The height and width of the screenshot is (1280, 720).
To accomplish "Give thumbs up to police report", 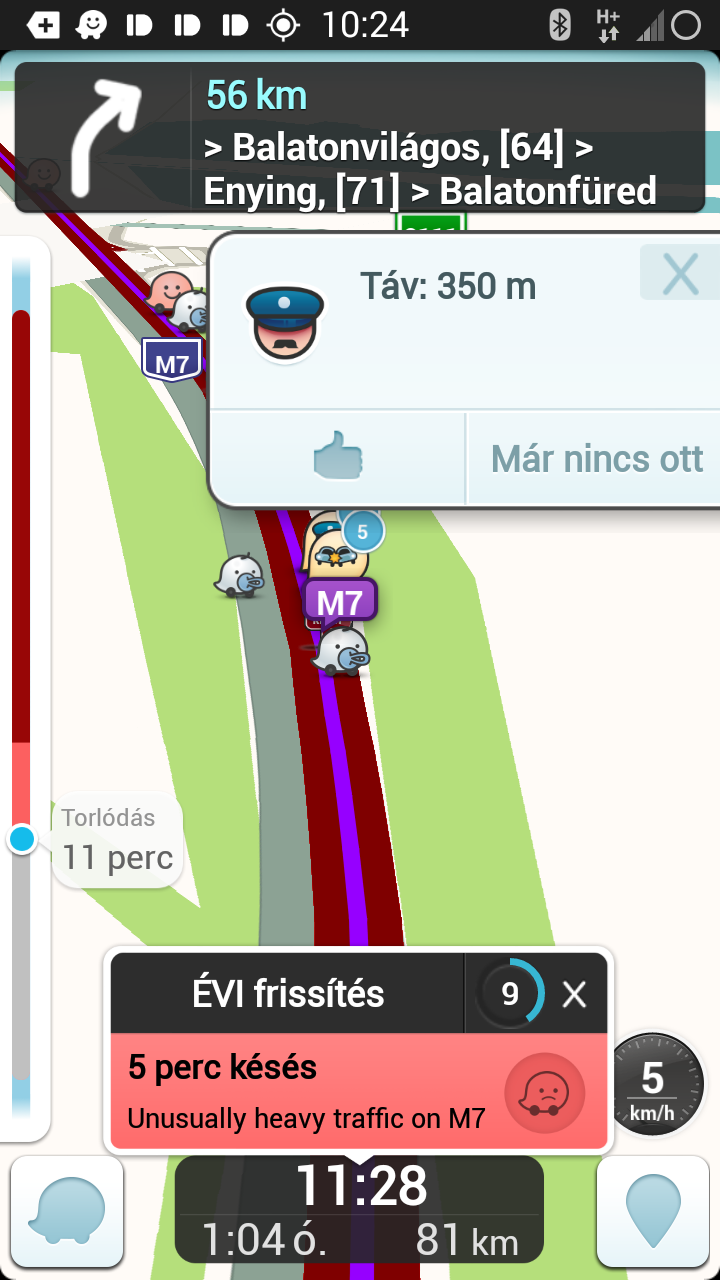I will (338, 459).
